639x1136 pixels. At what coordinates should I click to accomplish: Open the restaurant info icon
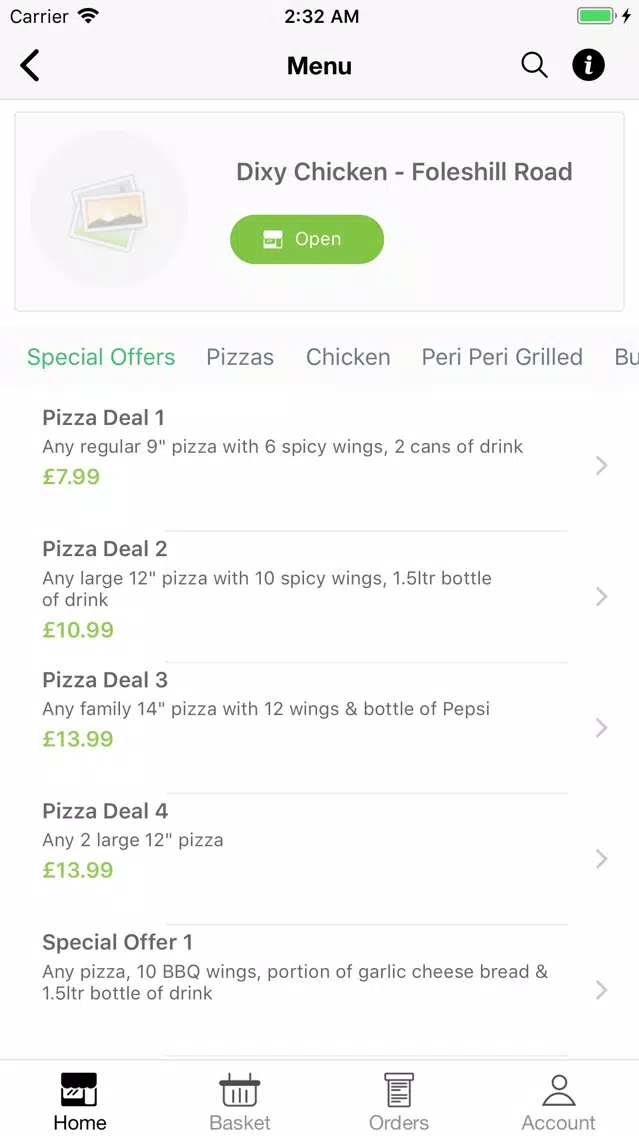point(588,65)
